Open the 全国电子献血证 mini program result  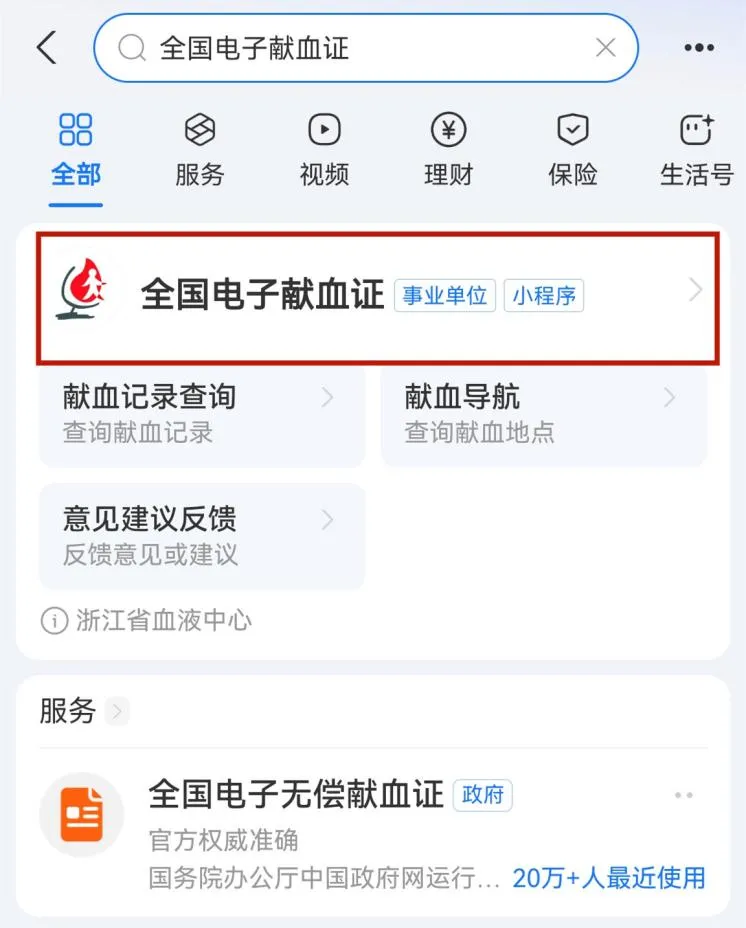click(376, 296)
